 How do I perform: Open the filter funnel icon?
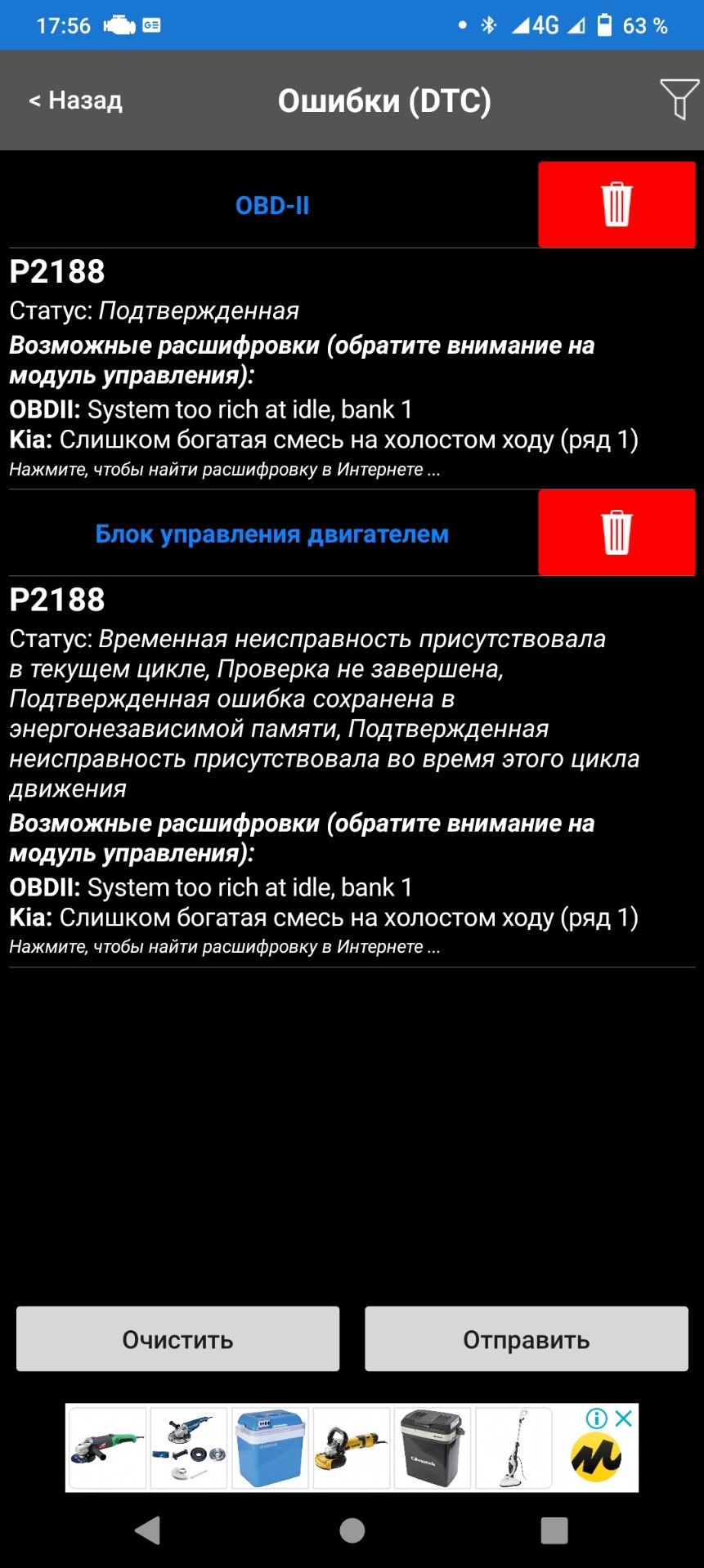(x=679, y=100)
